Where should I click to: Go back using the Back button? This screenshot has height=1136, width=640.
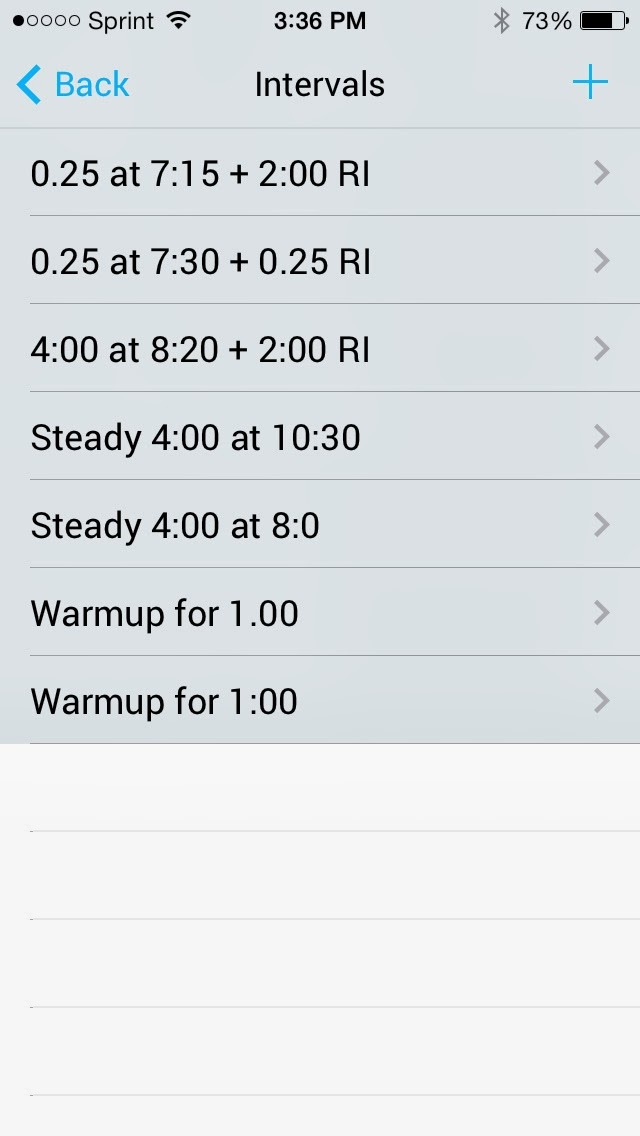coord(72,85)
